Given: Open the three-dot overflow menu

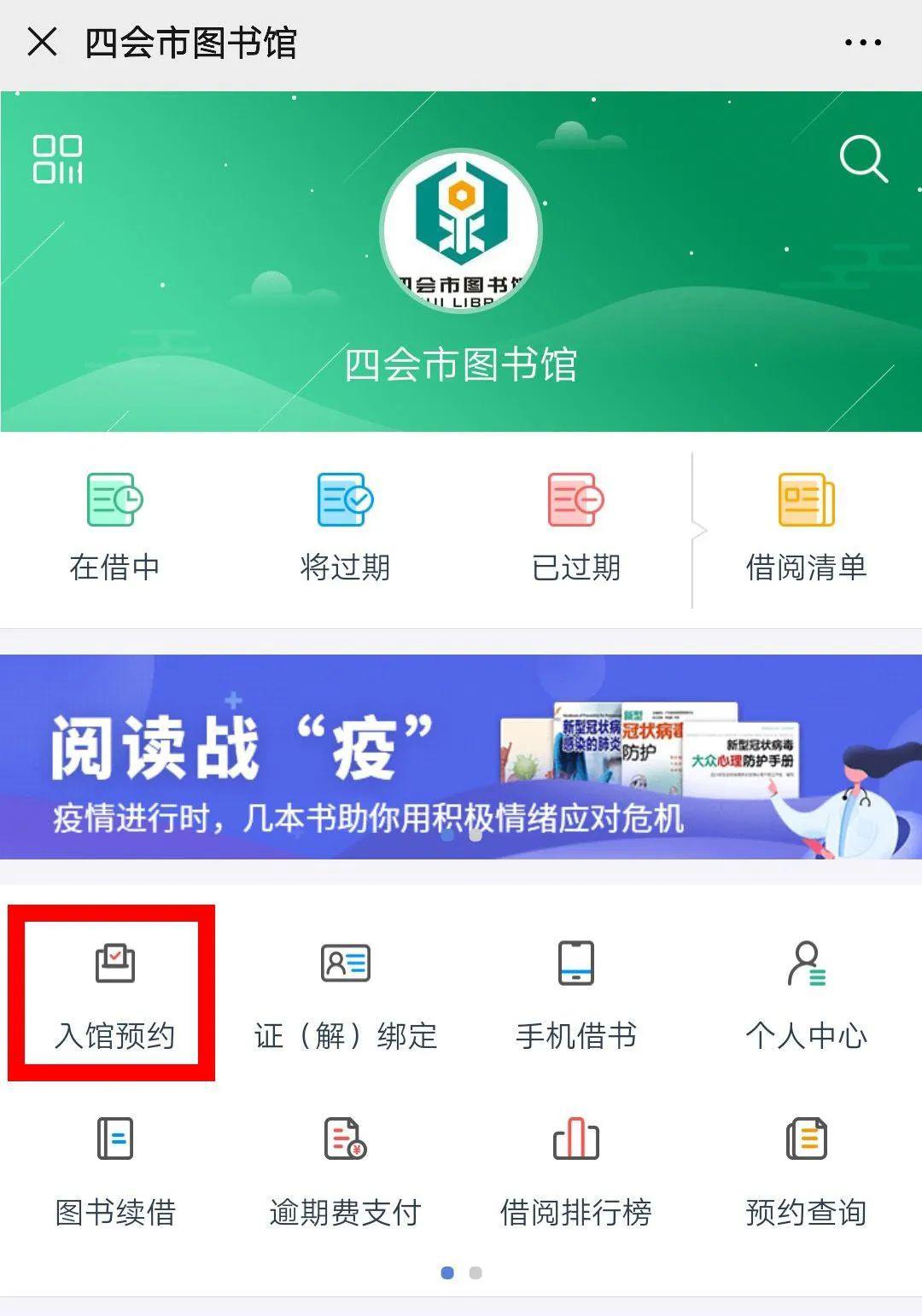Looking at the screenshot, I should (x=862, y=43).
